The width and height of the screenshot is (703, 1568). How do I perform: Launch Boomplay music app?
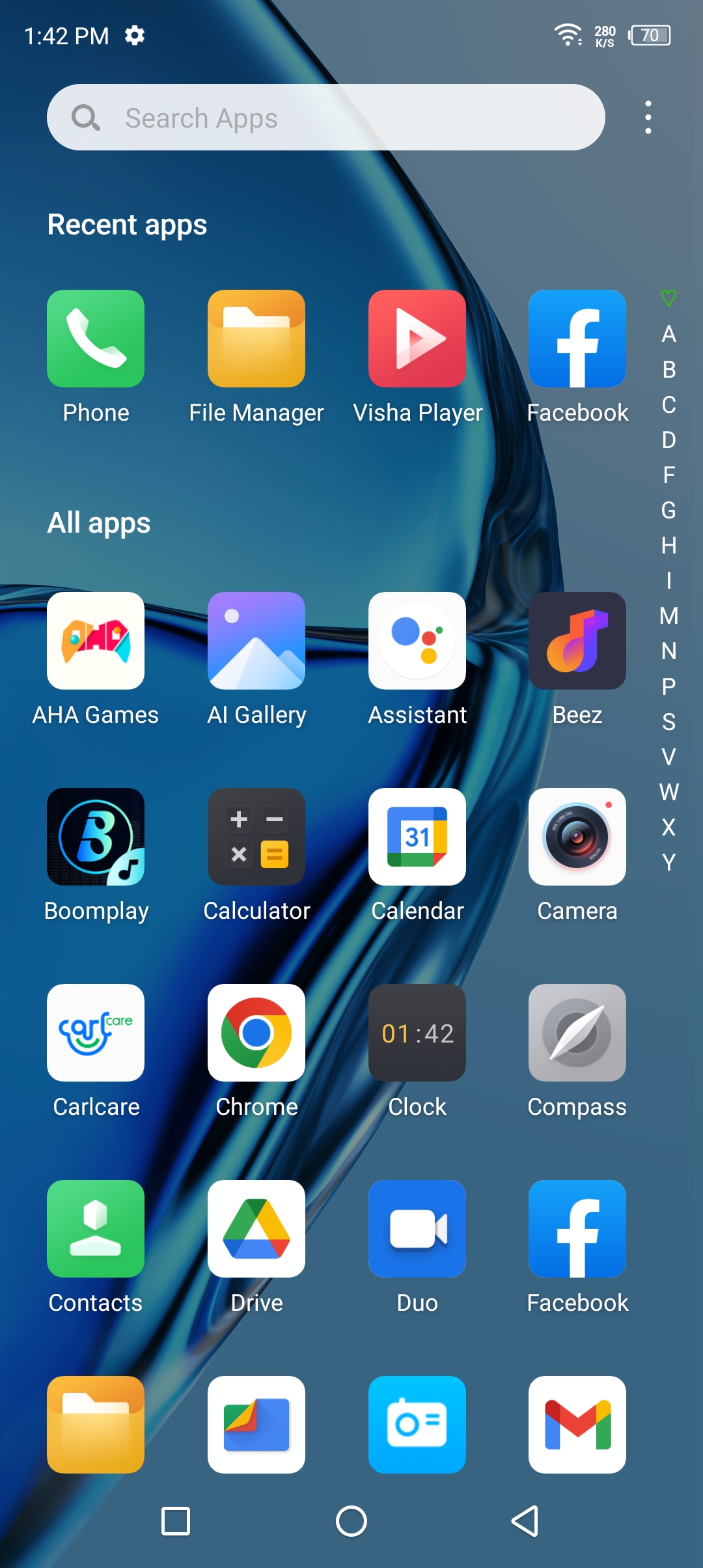(96, 837)
